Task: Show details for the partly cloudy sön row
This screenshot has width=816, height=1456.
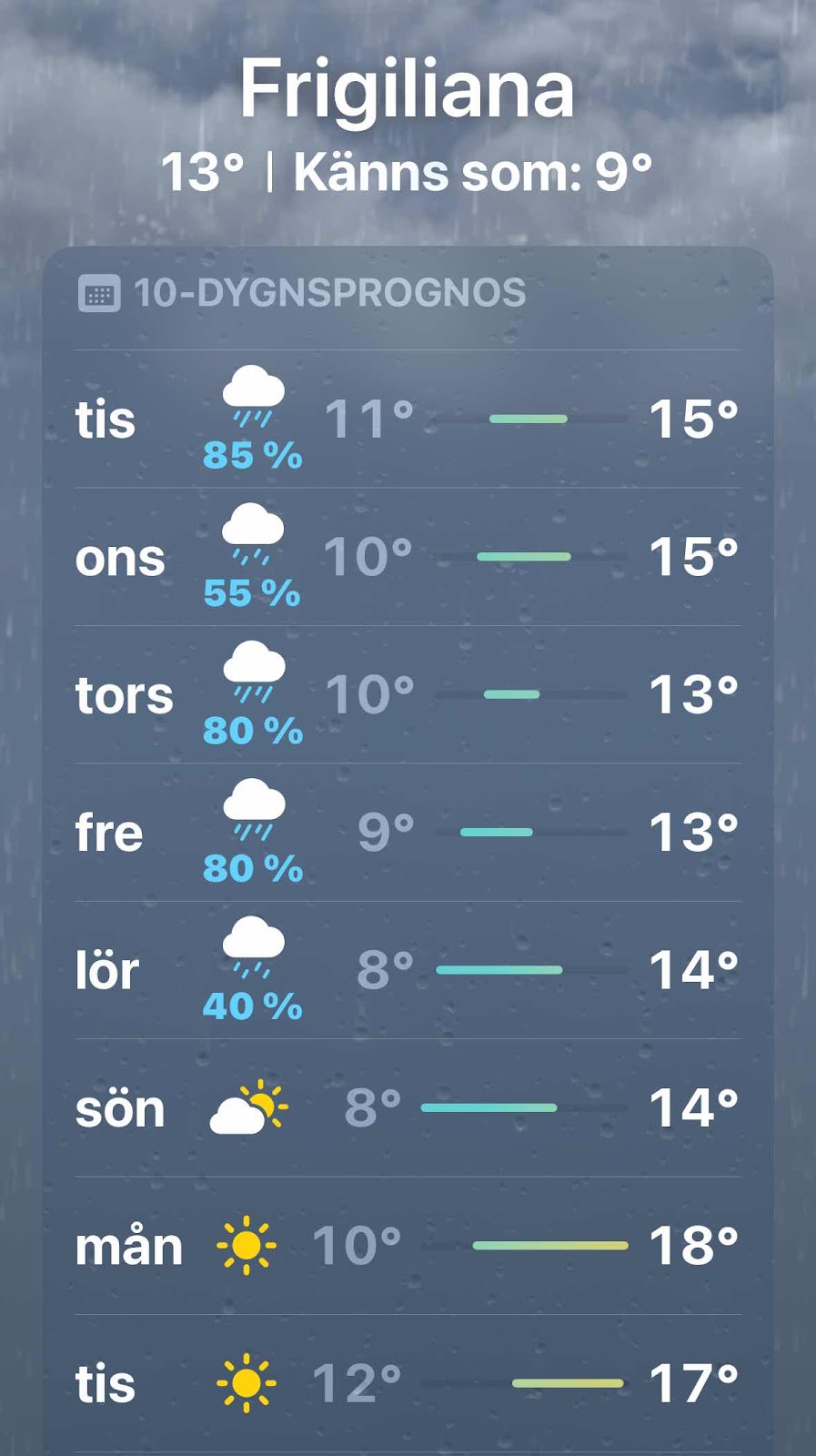Action: (x=408, y=1108)
